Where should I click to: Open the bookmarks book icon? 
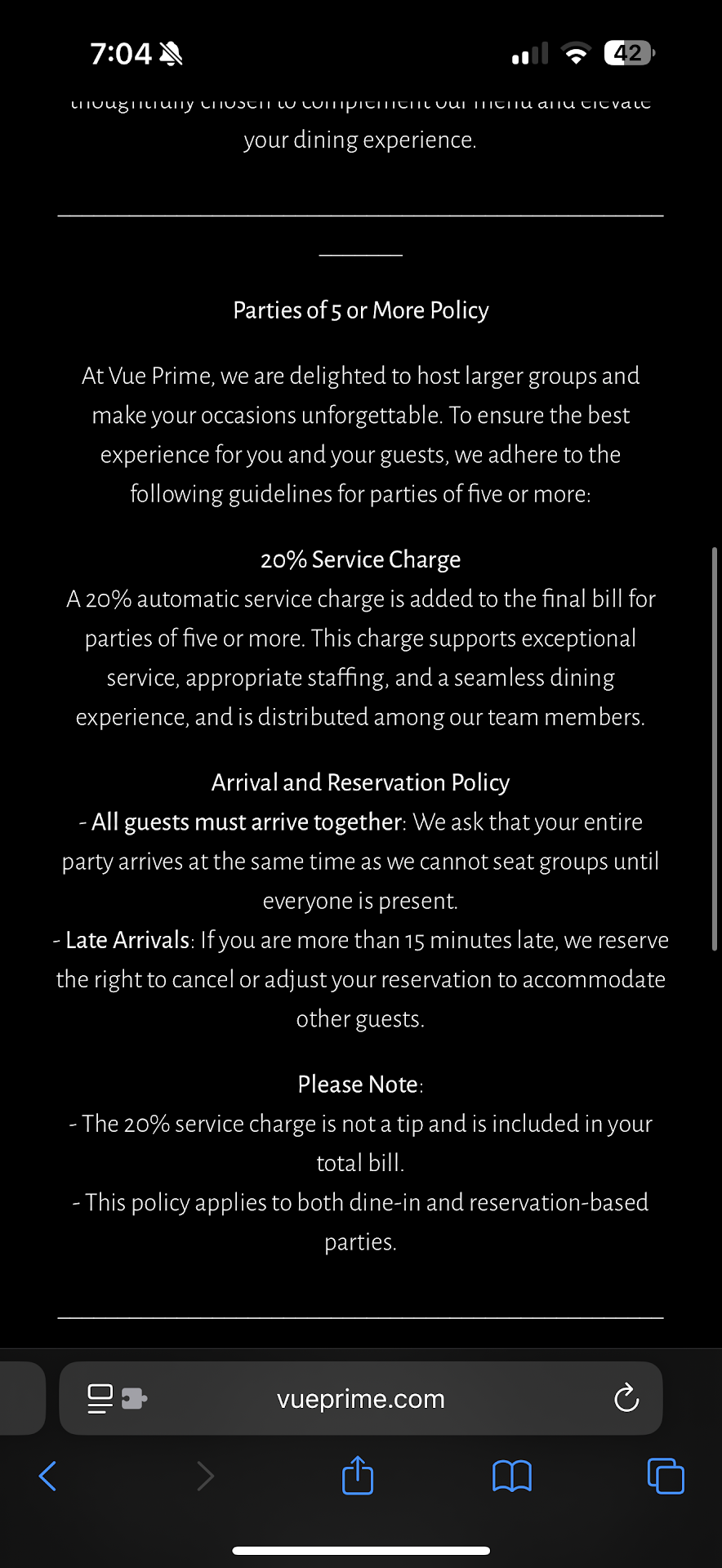pos(512,1476)
